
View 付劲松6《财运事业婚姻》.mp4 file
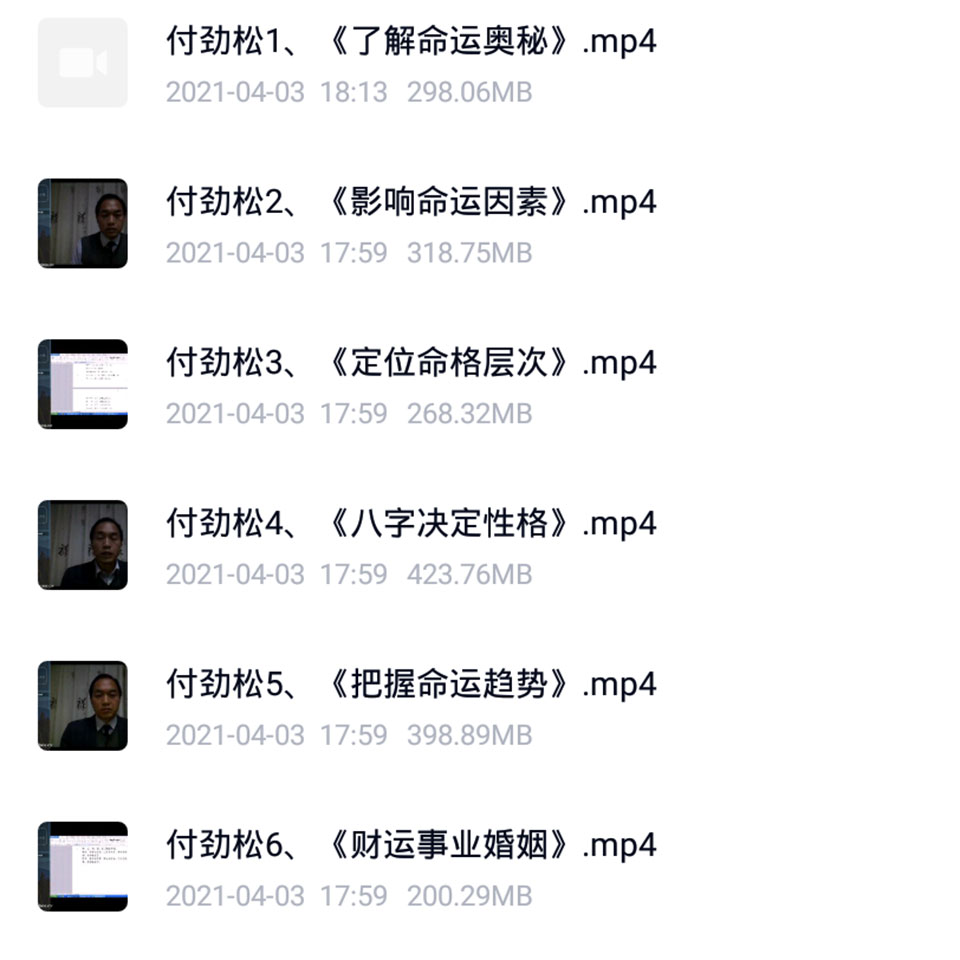click(x=410, y=845)
